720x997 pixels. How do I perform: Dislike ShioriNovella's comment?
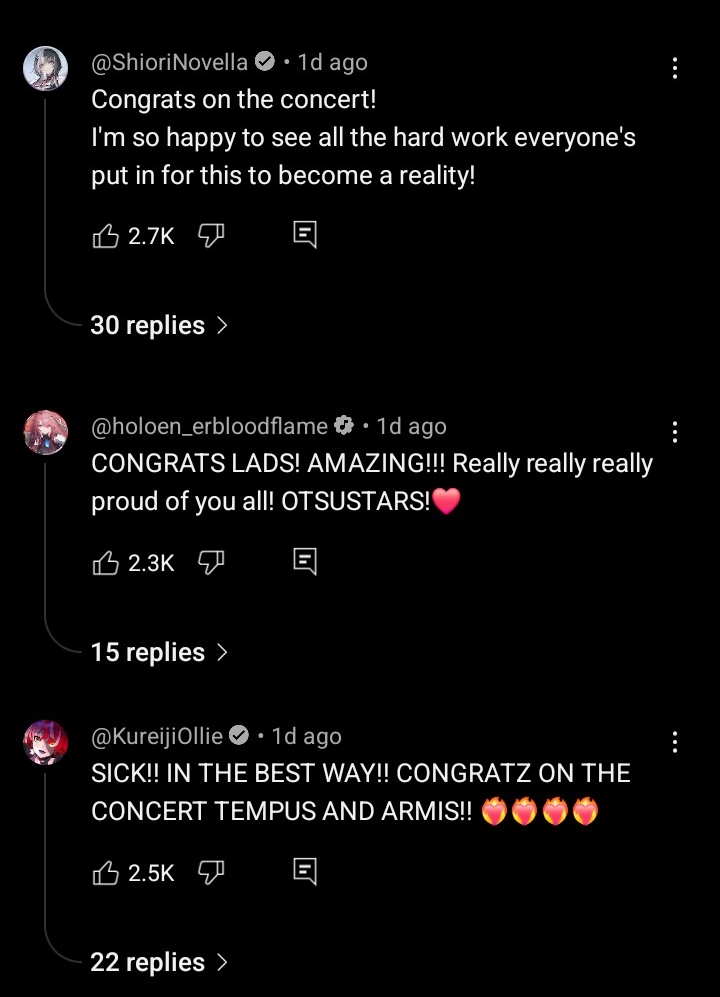point(210,236)
